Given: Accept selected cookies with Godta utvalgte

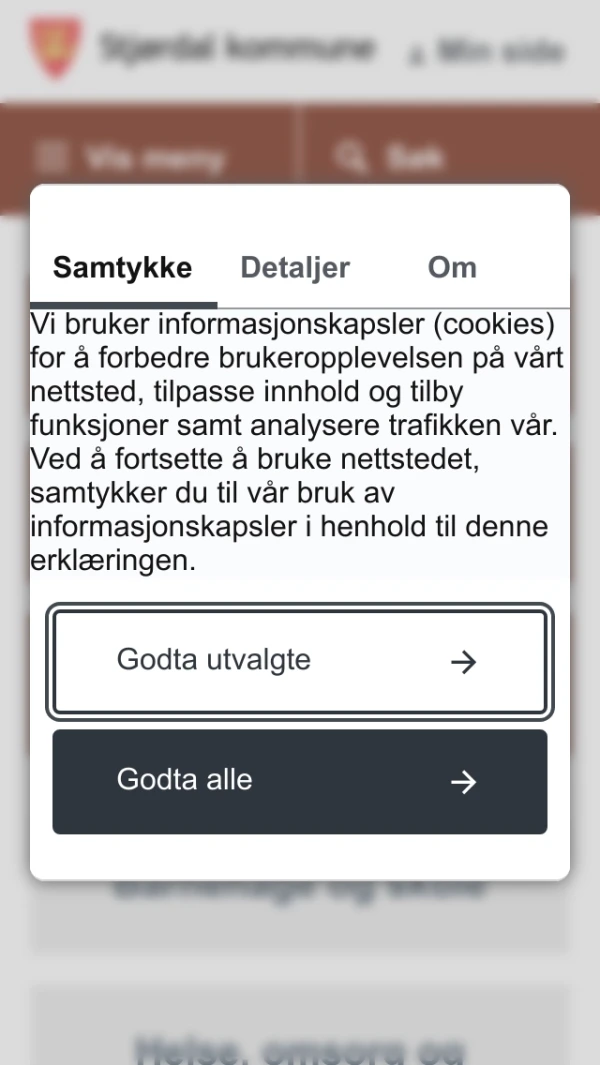Looking at the screenshot, I should coord(299,661).
